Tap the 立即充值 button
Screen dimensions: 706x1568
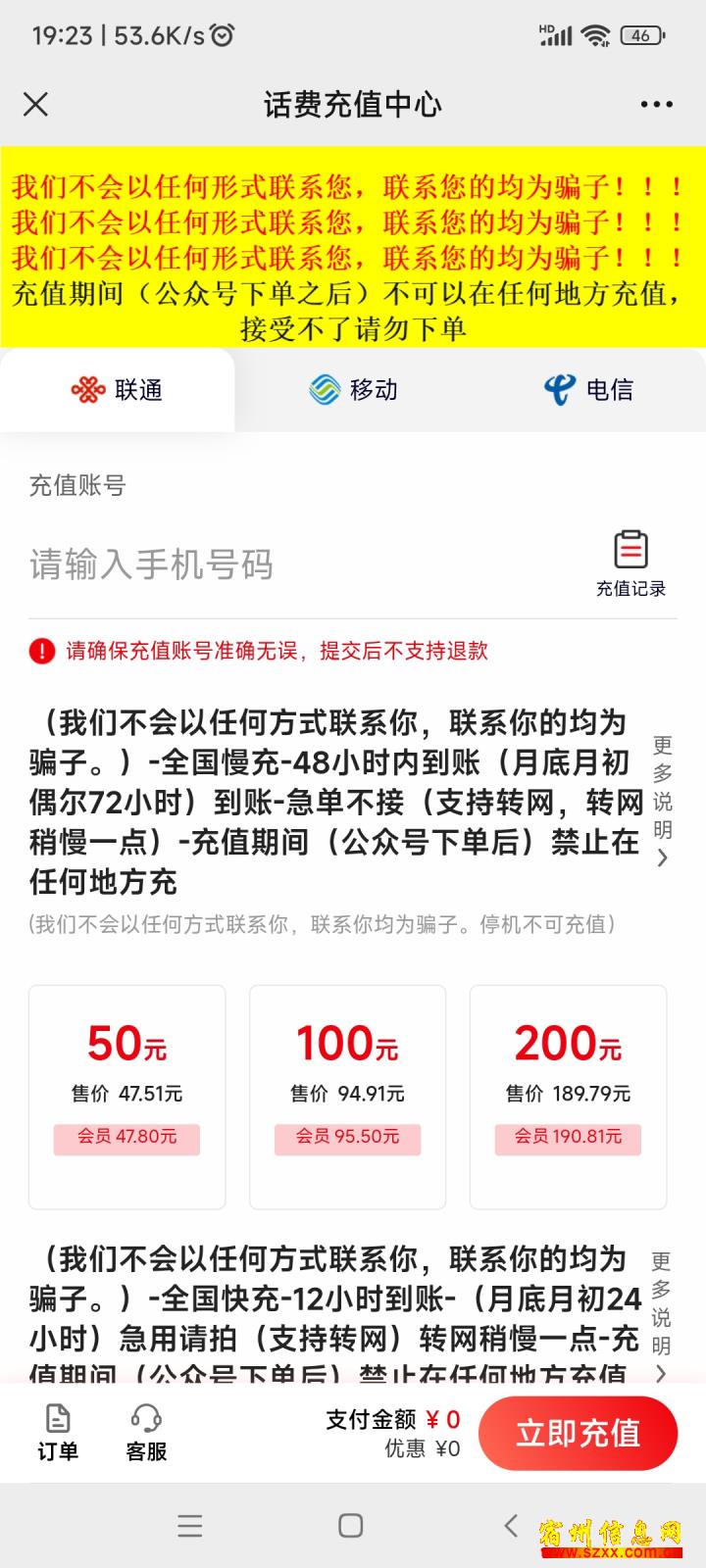[x=579, y=1433]
